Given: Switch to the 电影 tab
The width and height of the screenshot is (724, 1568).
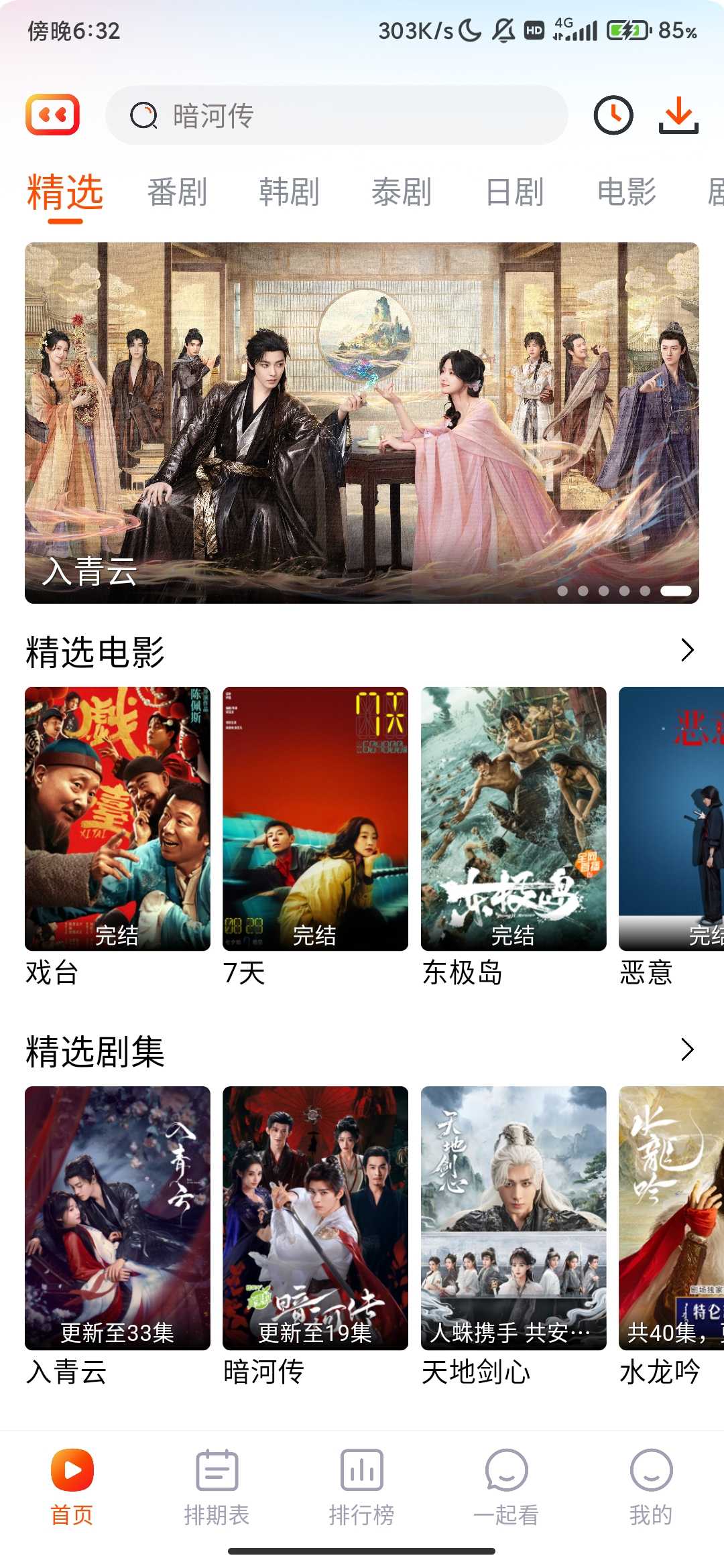Looking at the screenshot, I should click(627, 192).
